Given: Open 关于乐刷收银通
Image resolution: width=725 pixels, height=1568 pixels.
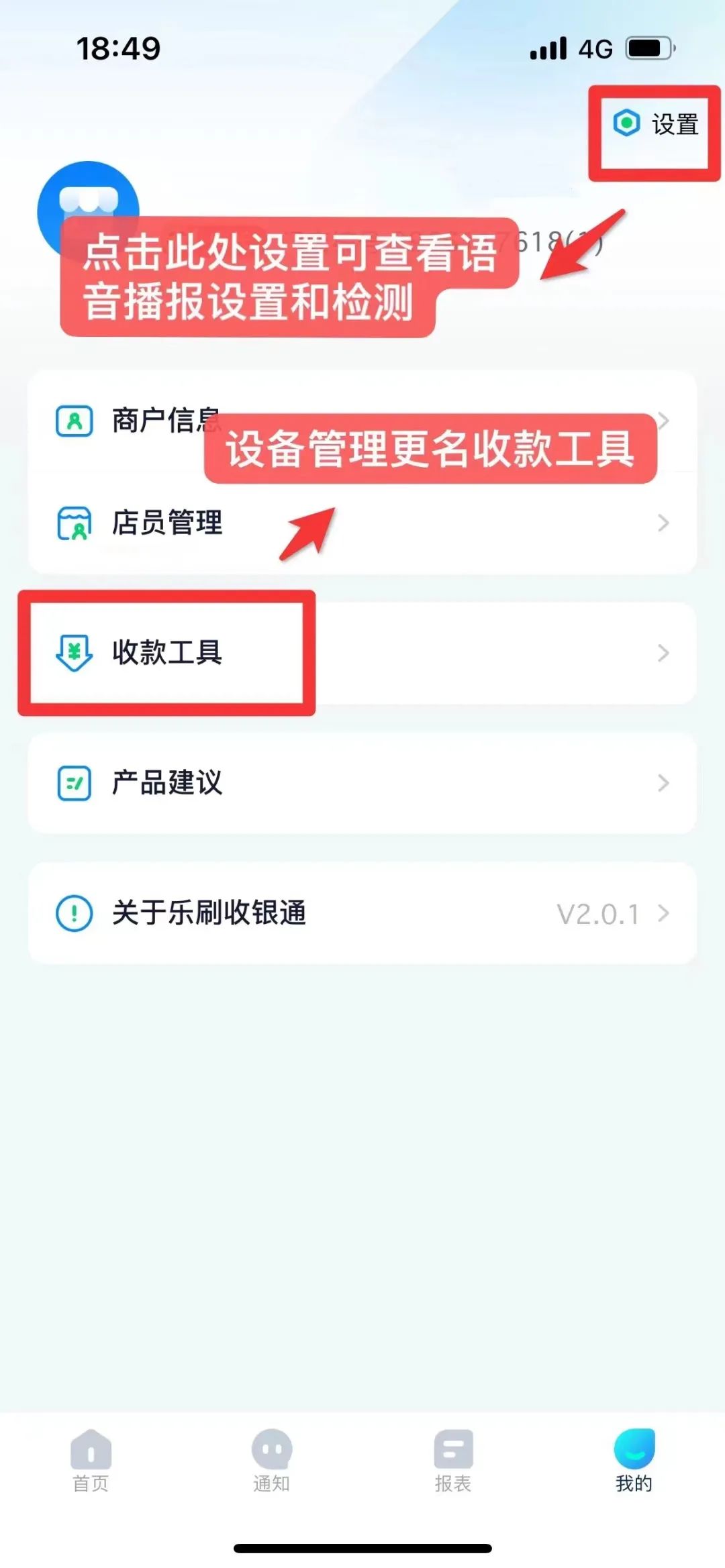Looking at the screenshot, I should coord(362,913).
